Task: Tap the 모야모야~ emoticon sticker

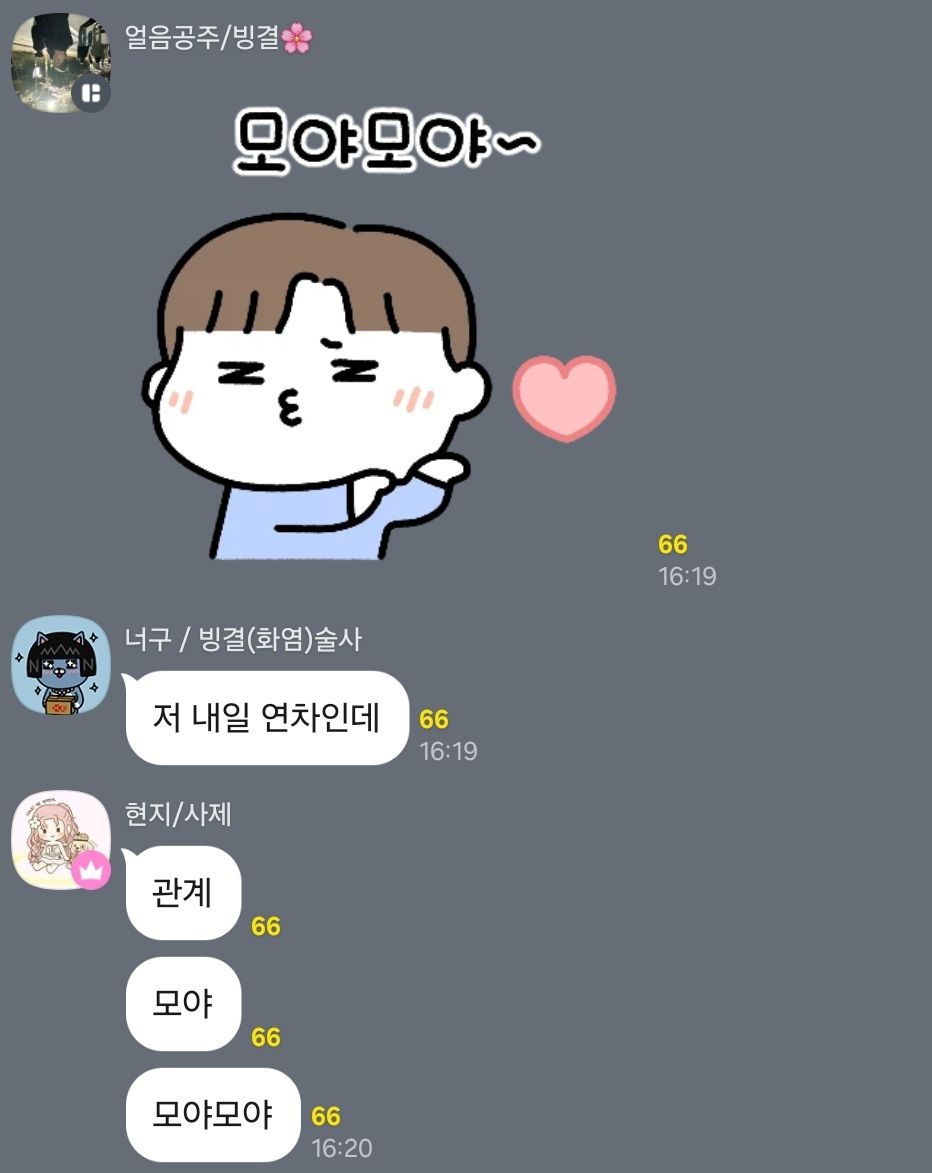Action: pyautogui.click(x=380, y=340)
